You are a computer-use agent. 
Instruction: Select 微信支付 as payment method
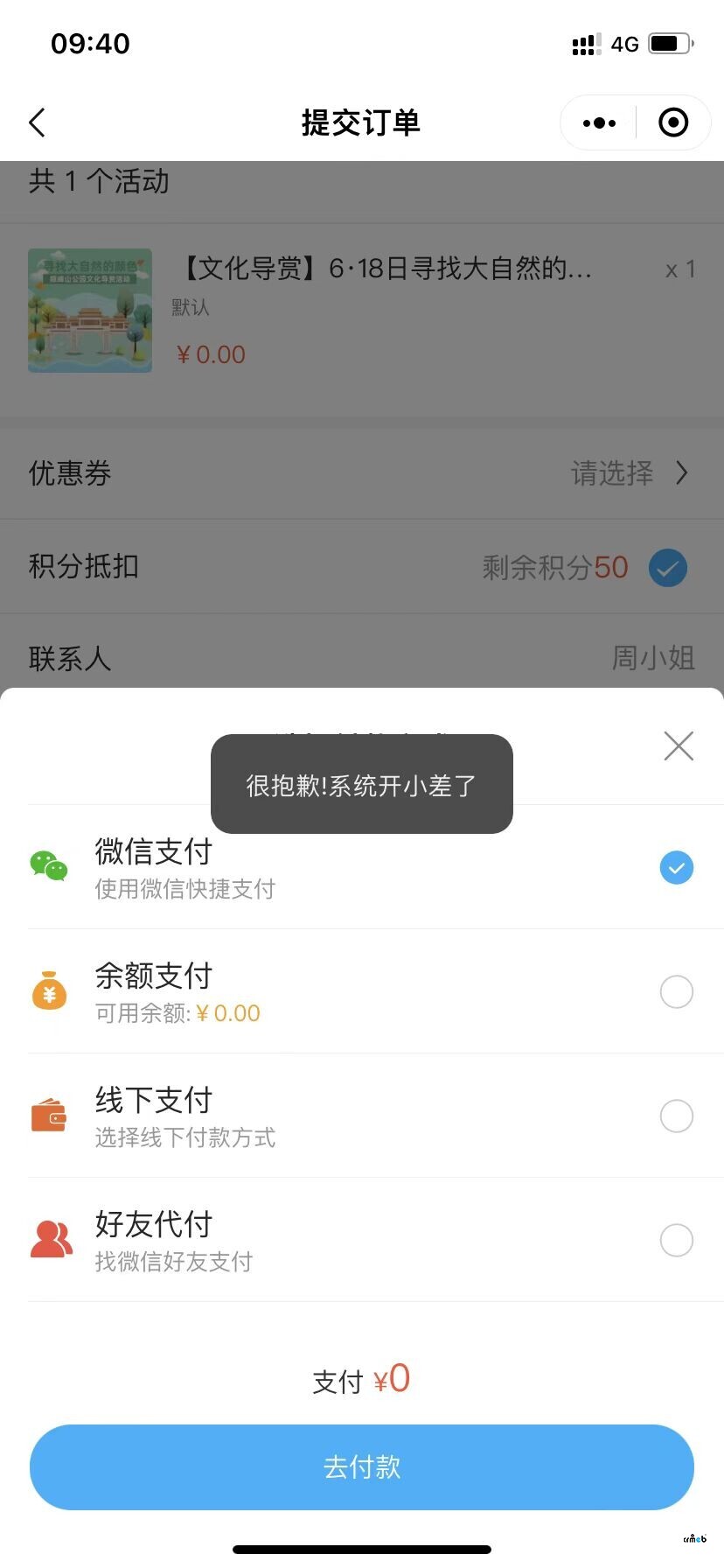click(676, 868)
